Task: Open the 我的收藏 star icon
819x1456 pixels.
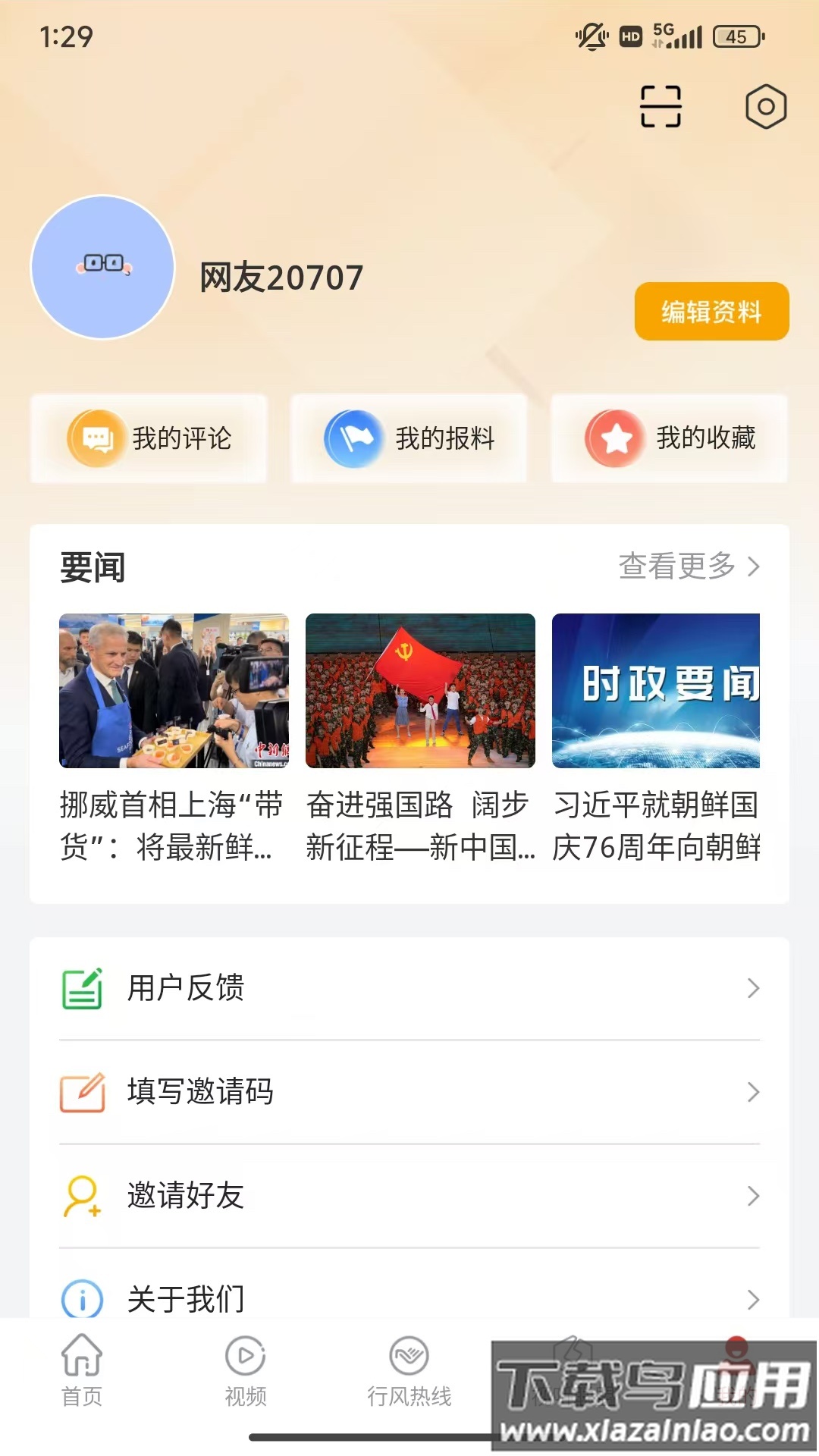Action: pos(614,438)
